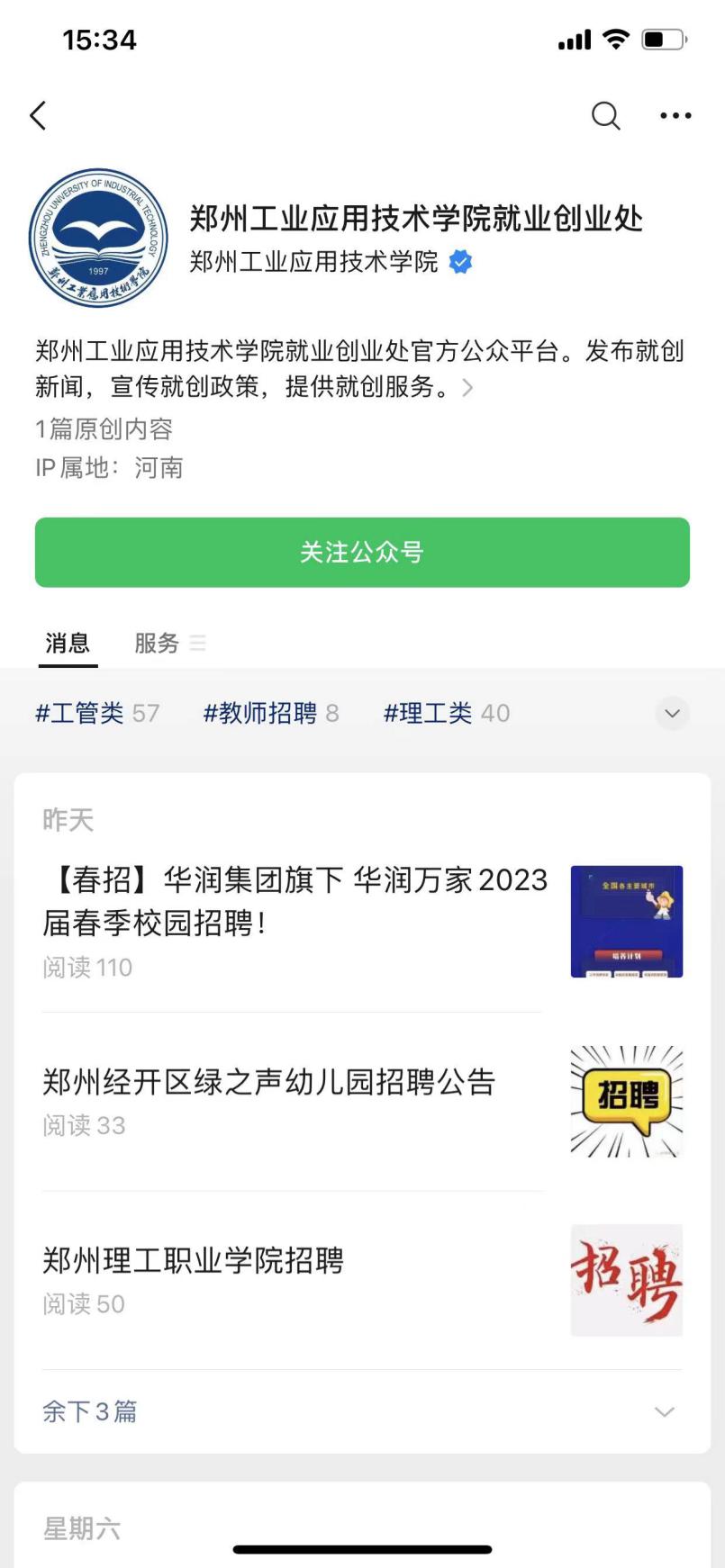This screenshot has width=725, height=1568.
Task: Open the 郑州理工职业学院招聘 article
Action: (x=193, y=1261)
